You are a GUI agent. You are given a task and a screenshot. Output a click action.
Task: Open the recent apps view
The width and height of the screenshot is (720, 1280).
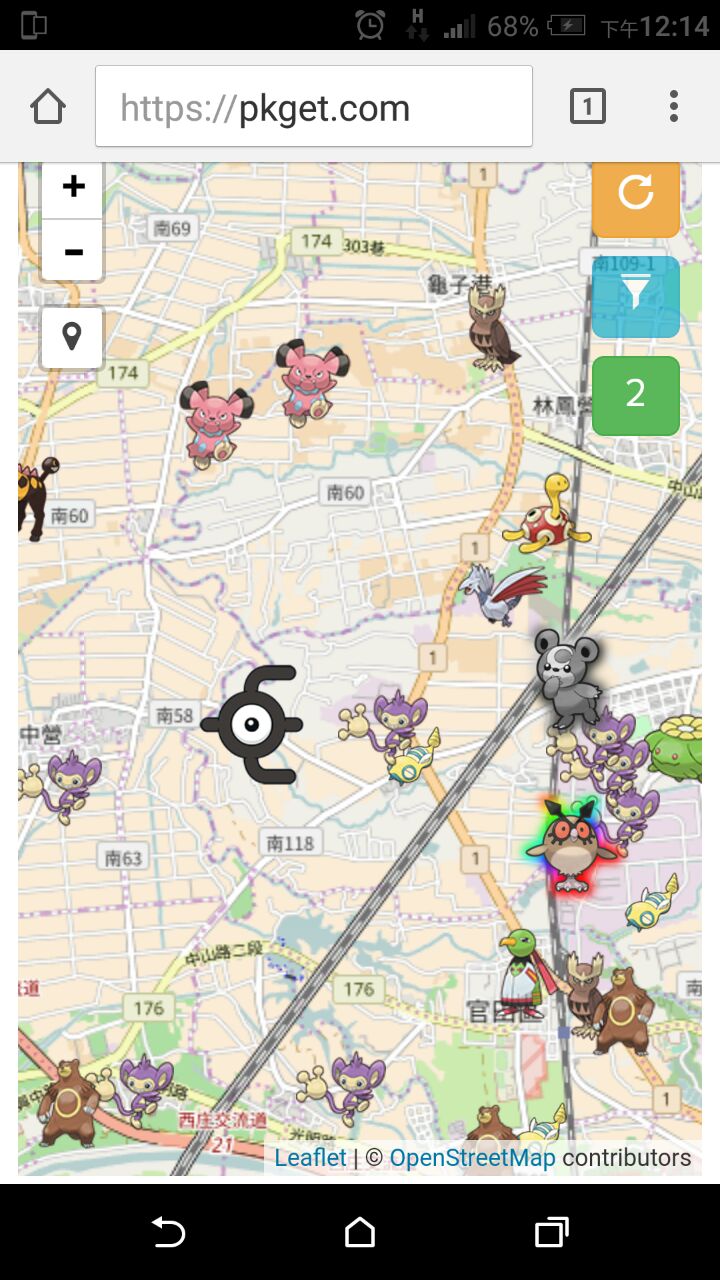pos(551,1232)
